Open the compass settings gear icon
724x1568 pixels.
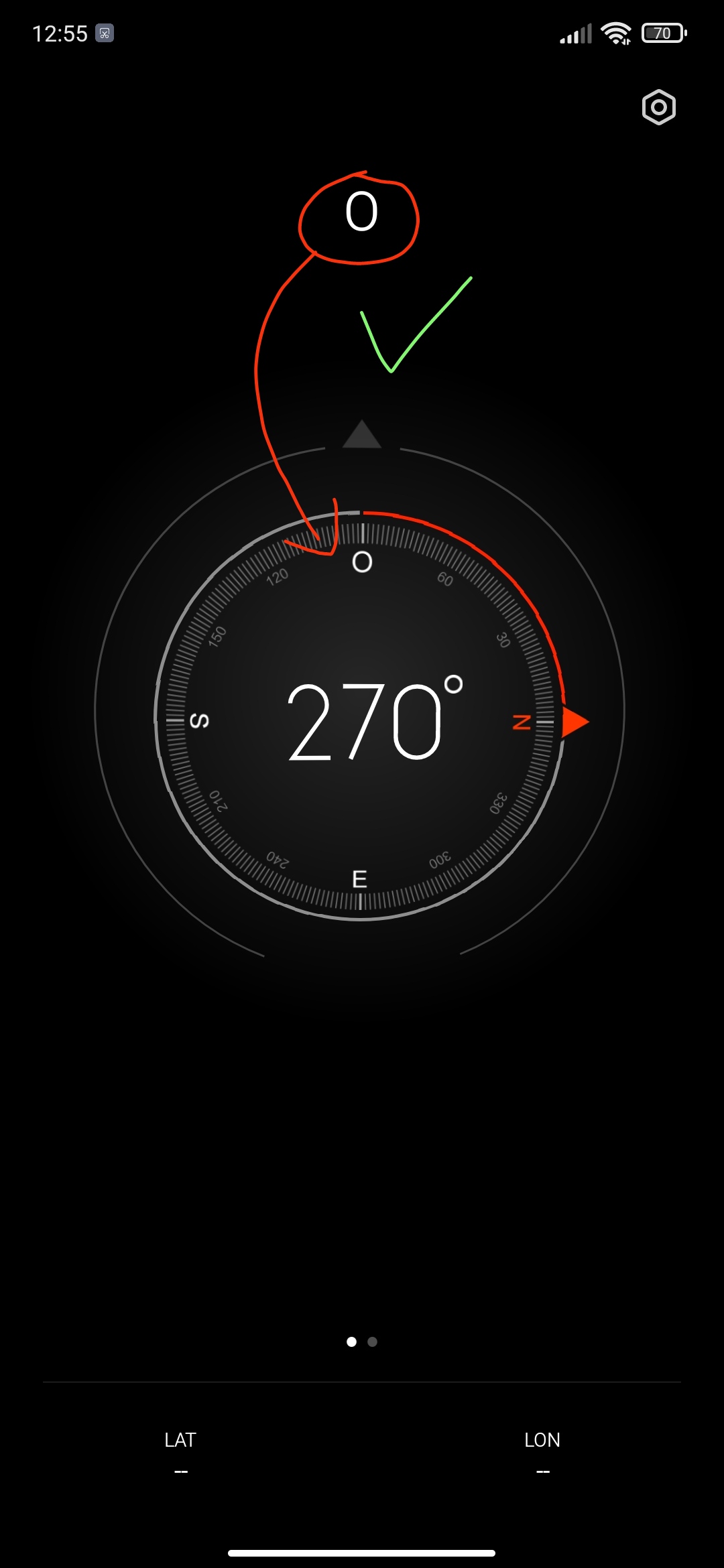coord(658,107)
